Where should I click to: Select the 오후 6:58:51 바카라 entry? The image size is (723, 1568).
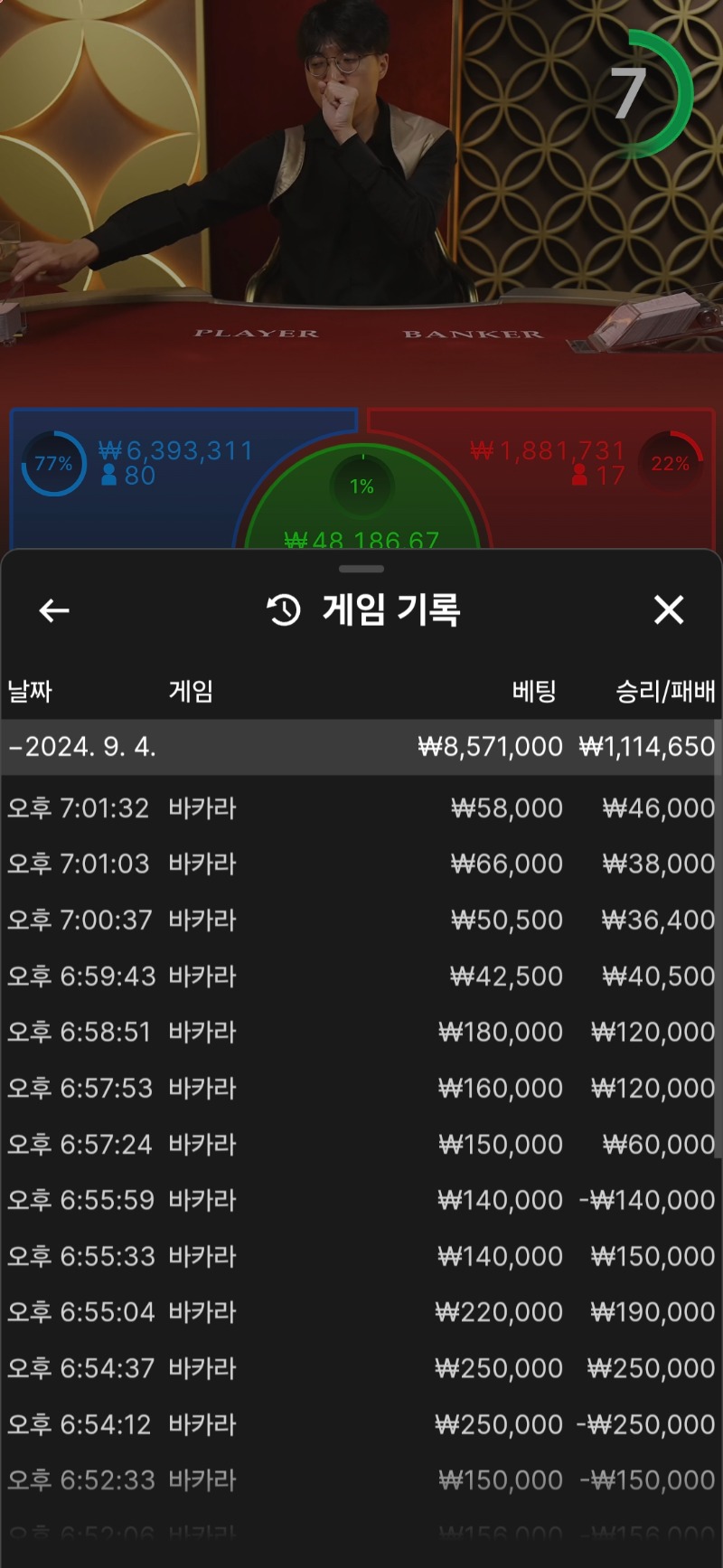click(x=360, y=1032)
